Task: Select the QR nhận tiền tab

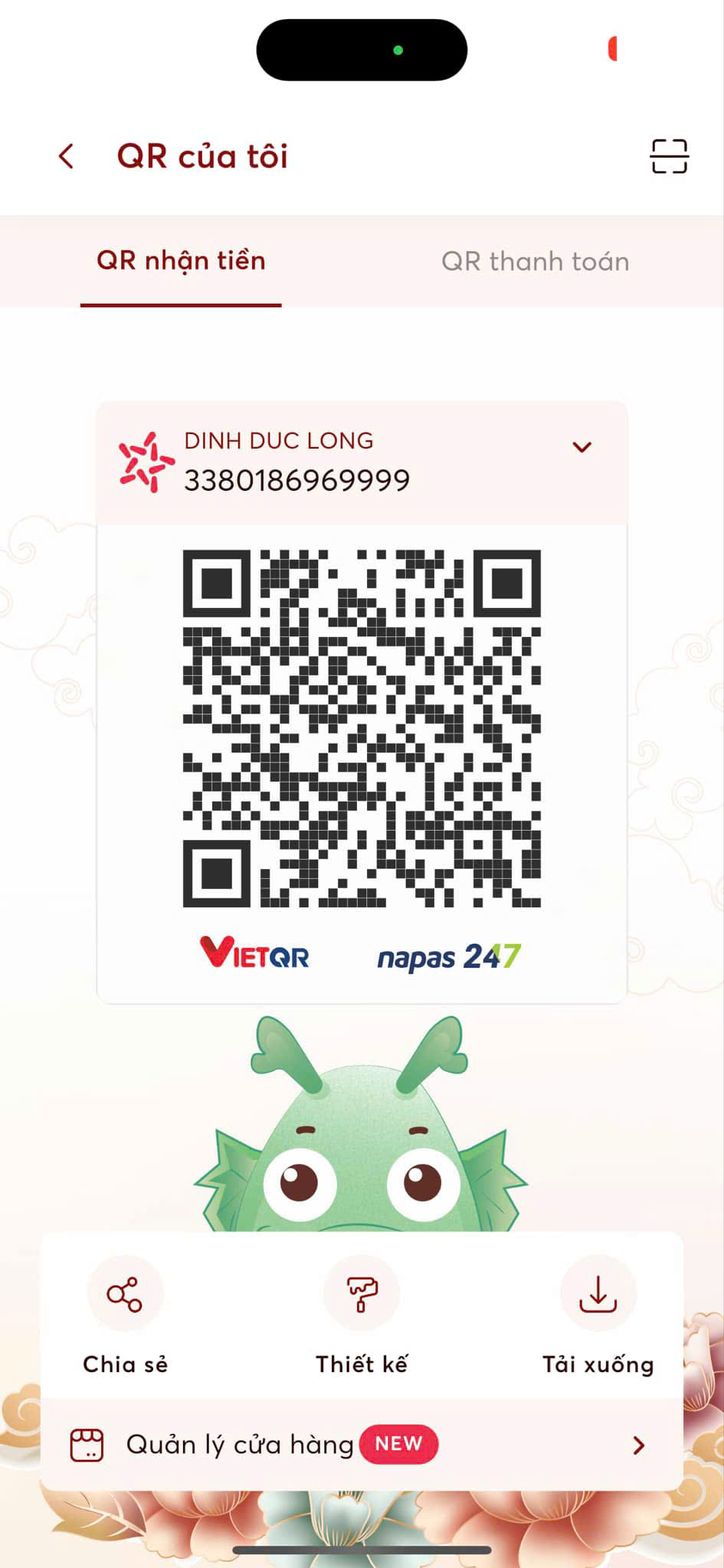Action: coord(181,261)
